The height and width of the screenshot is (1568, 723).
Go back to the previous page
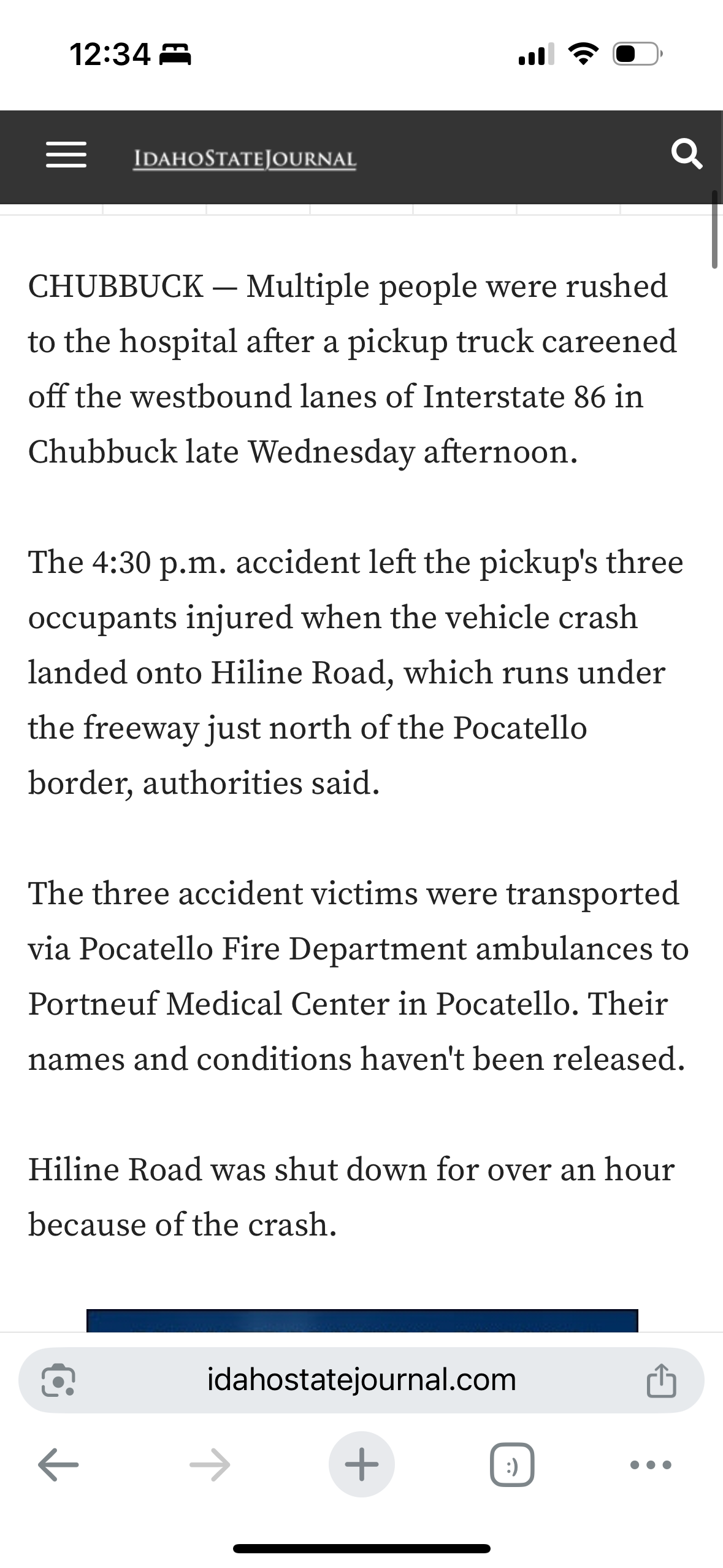pyautogui.click(x=58, y=1464)
